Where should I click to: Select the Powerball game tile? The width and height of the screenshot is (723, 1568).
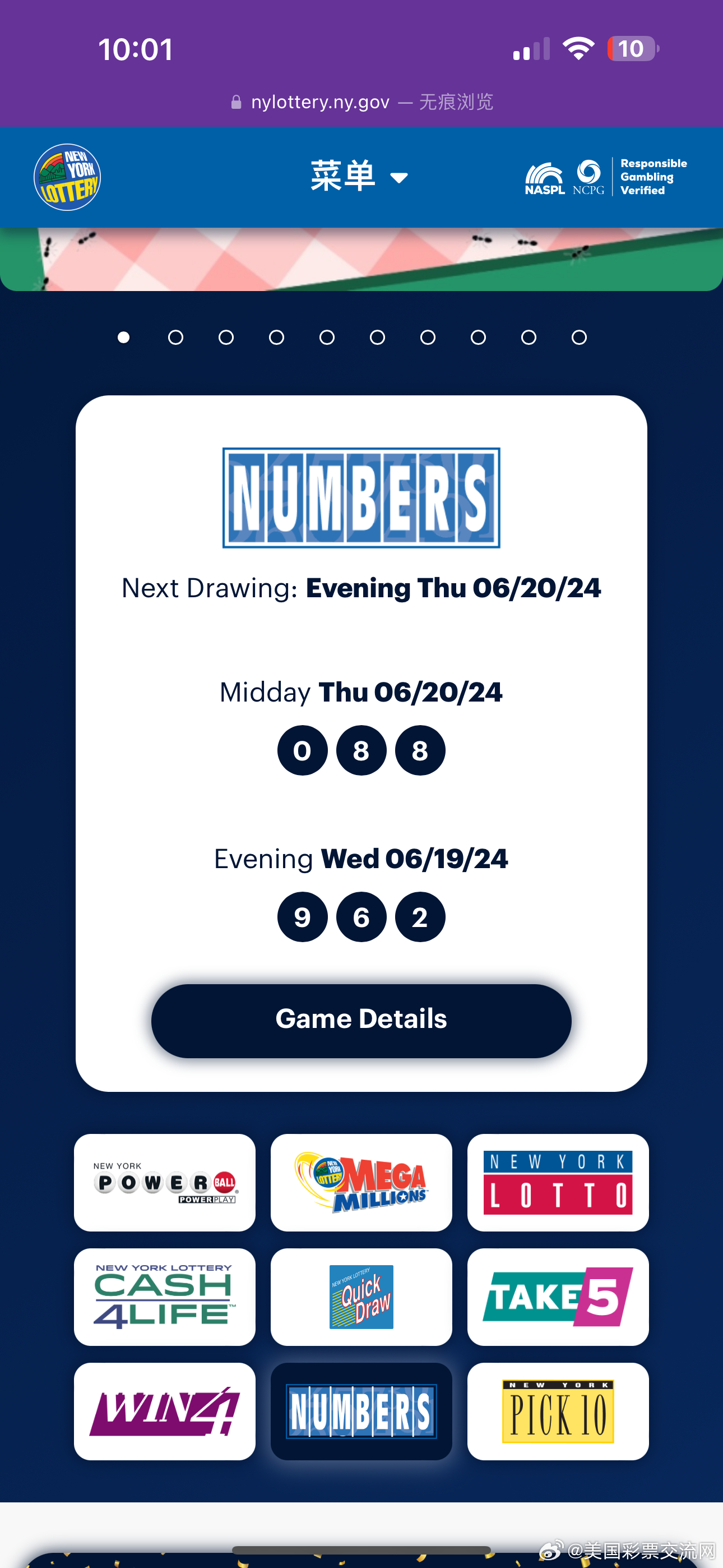point(164,1182)
